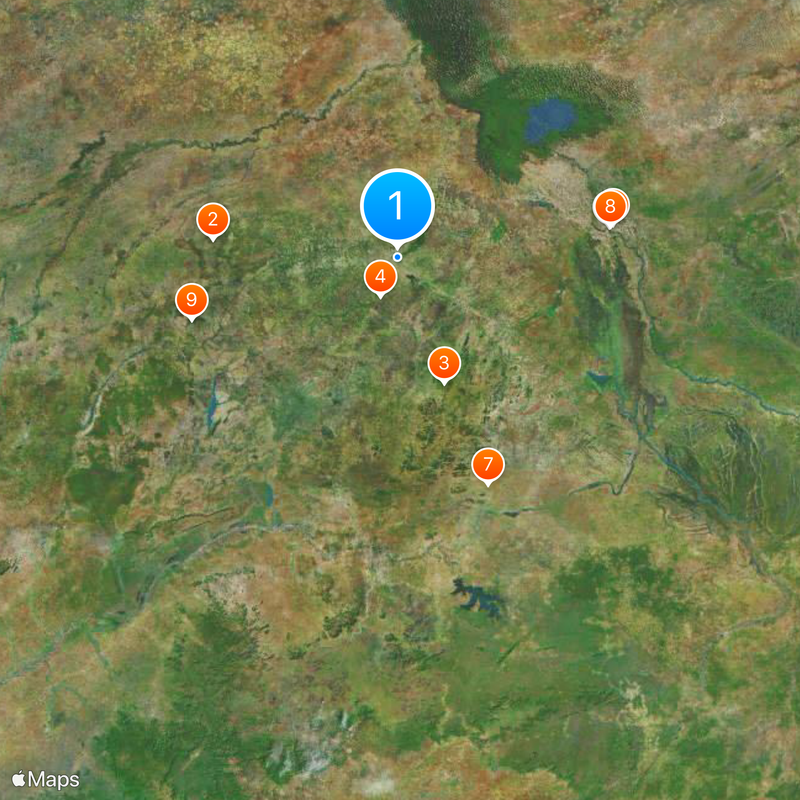
Task: Select orange map pin number 9
Action: [x=191, y=299]
